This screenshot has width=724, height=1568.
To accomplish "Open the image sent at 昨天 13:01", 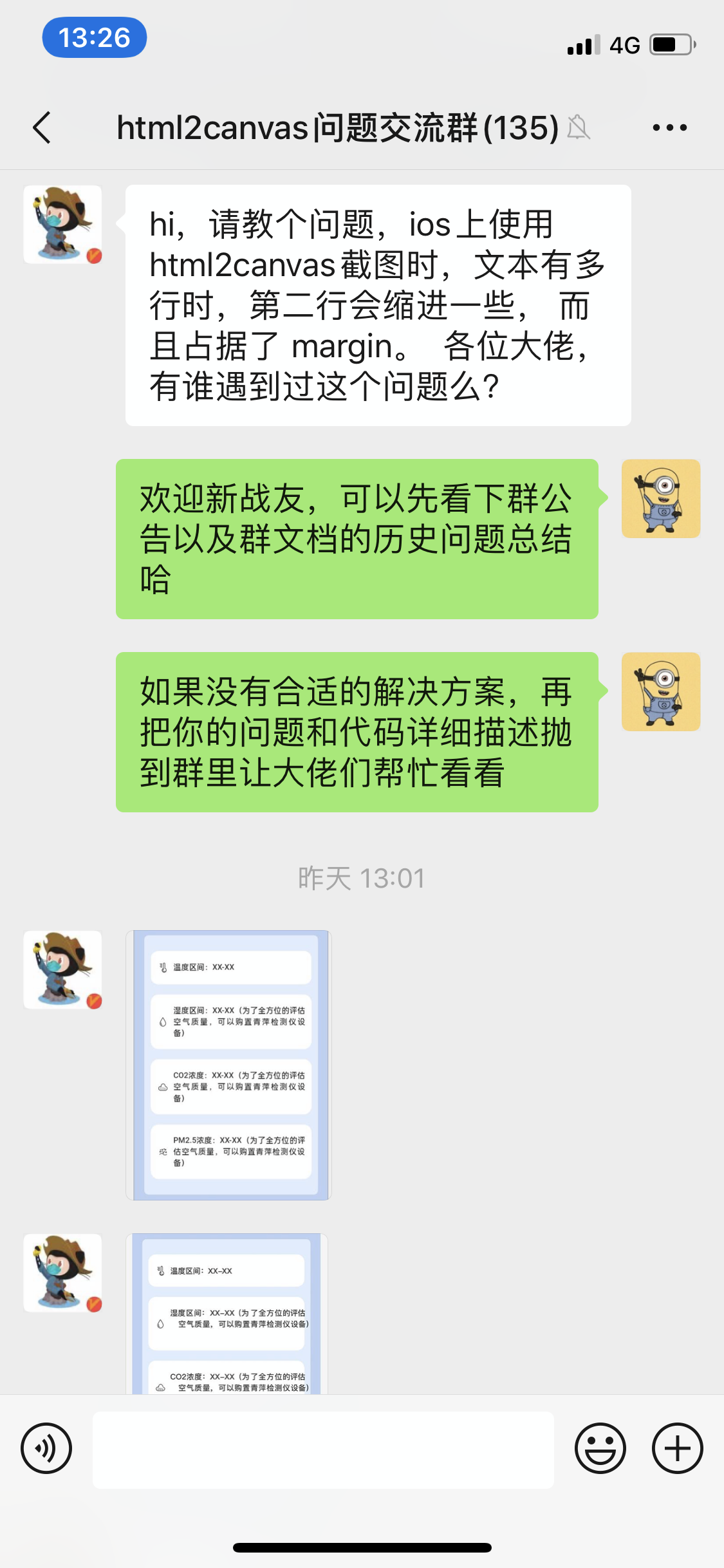I will tap(228, 1065).
